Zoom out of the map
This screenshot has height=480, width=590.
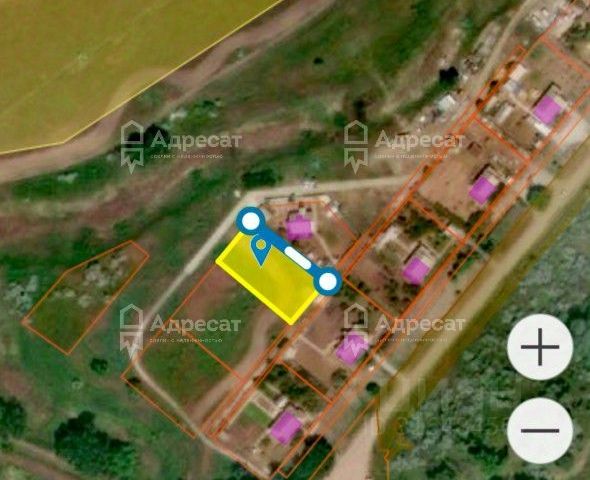pyautogui.click(x=540, y=430)
